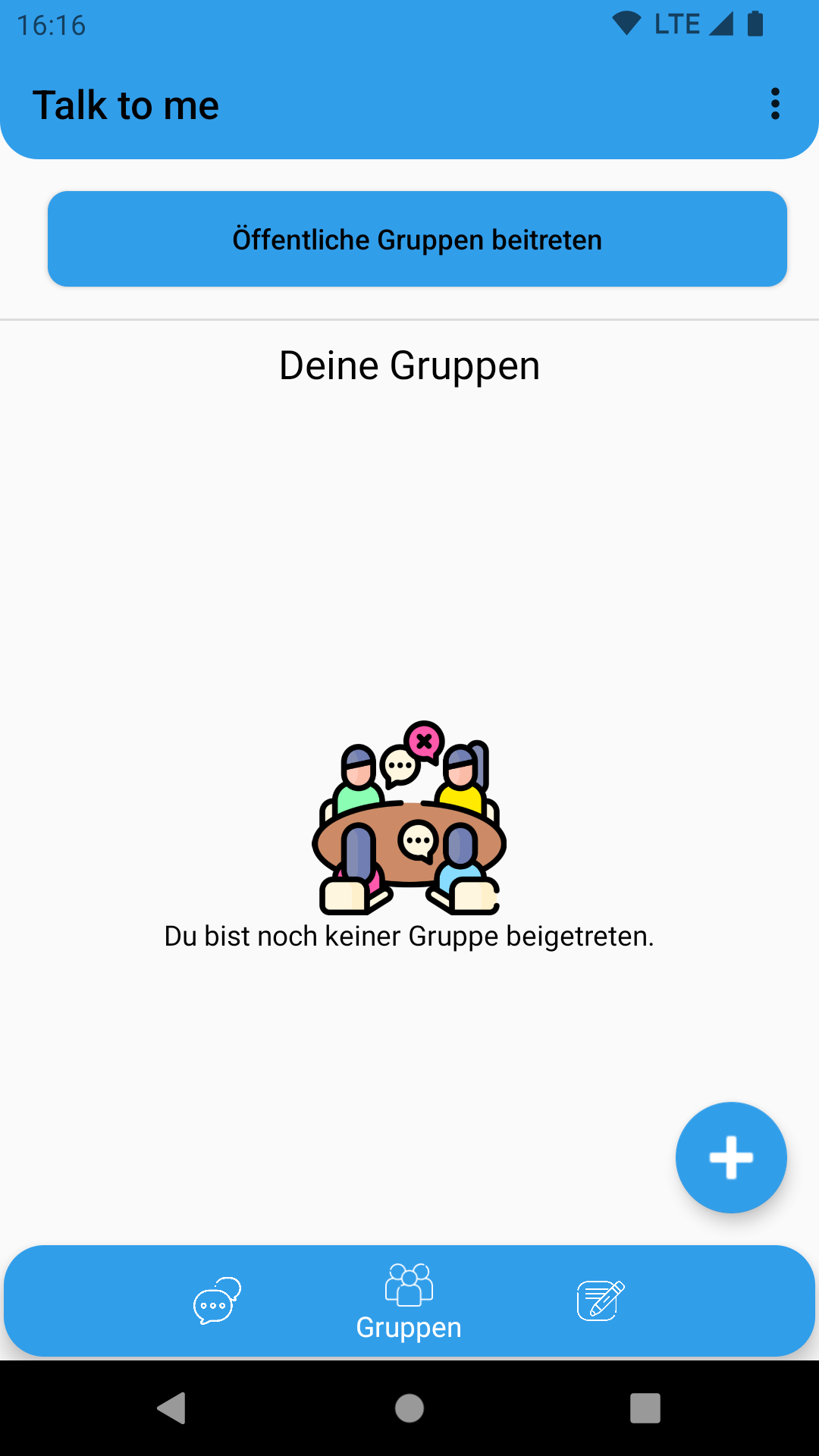Open the notes tab with pencil icon
The image size is (819, 1456).
(x=601, y=1301)
